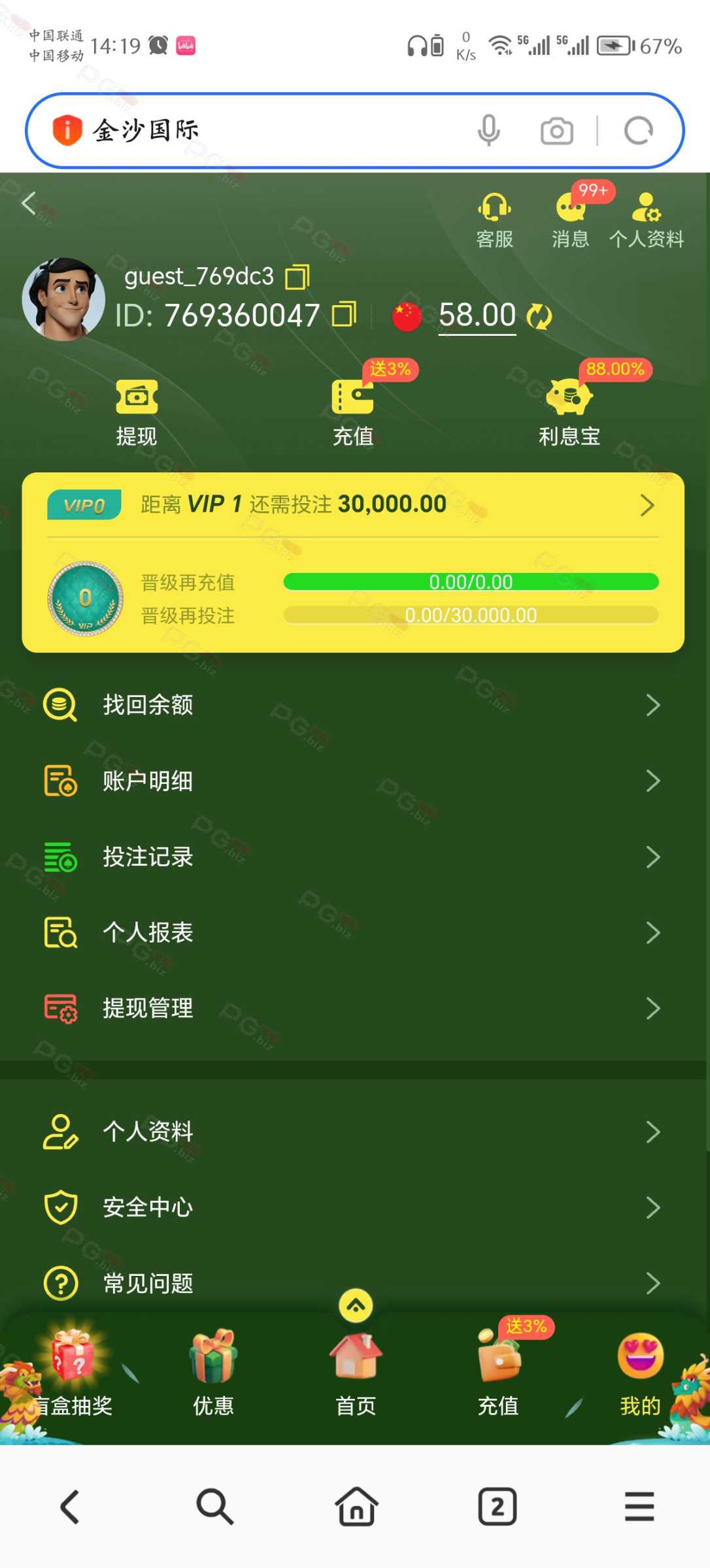Open 投注记录 betting records

pyautogui.click(x=353, y=857)
